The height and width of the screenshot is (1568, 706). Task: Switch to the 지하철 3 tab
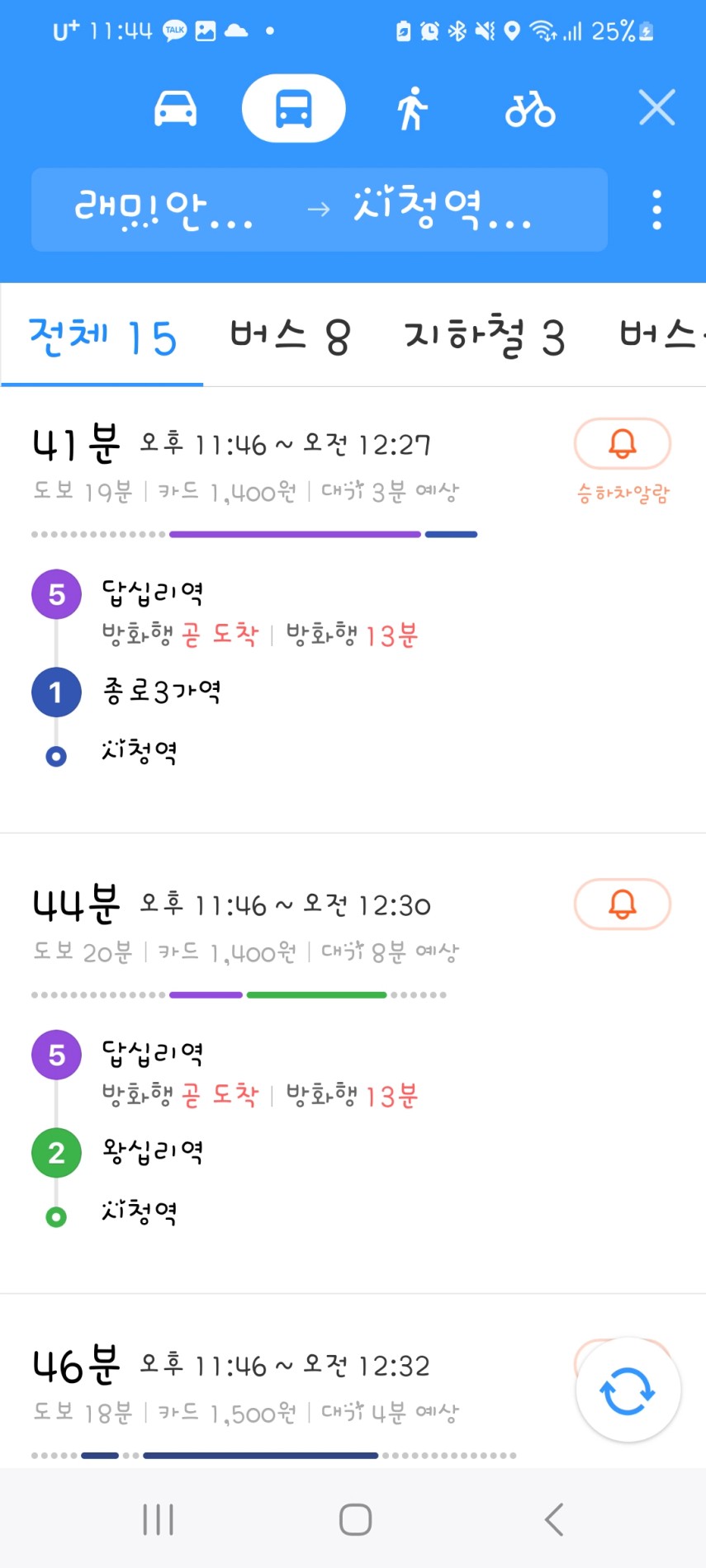click(486, 337)
